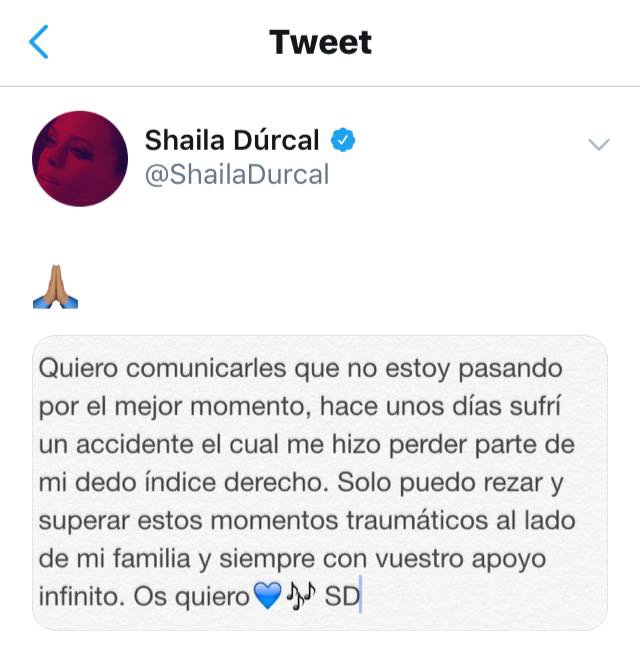The height and width of the screenshot is (645, 640).
Task: Open the @ShailaDurcal profile handle
Action: tap(236, 173)
